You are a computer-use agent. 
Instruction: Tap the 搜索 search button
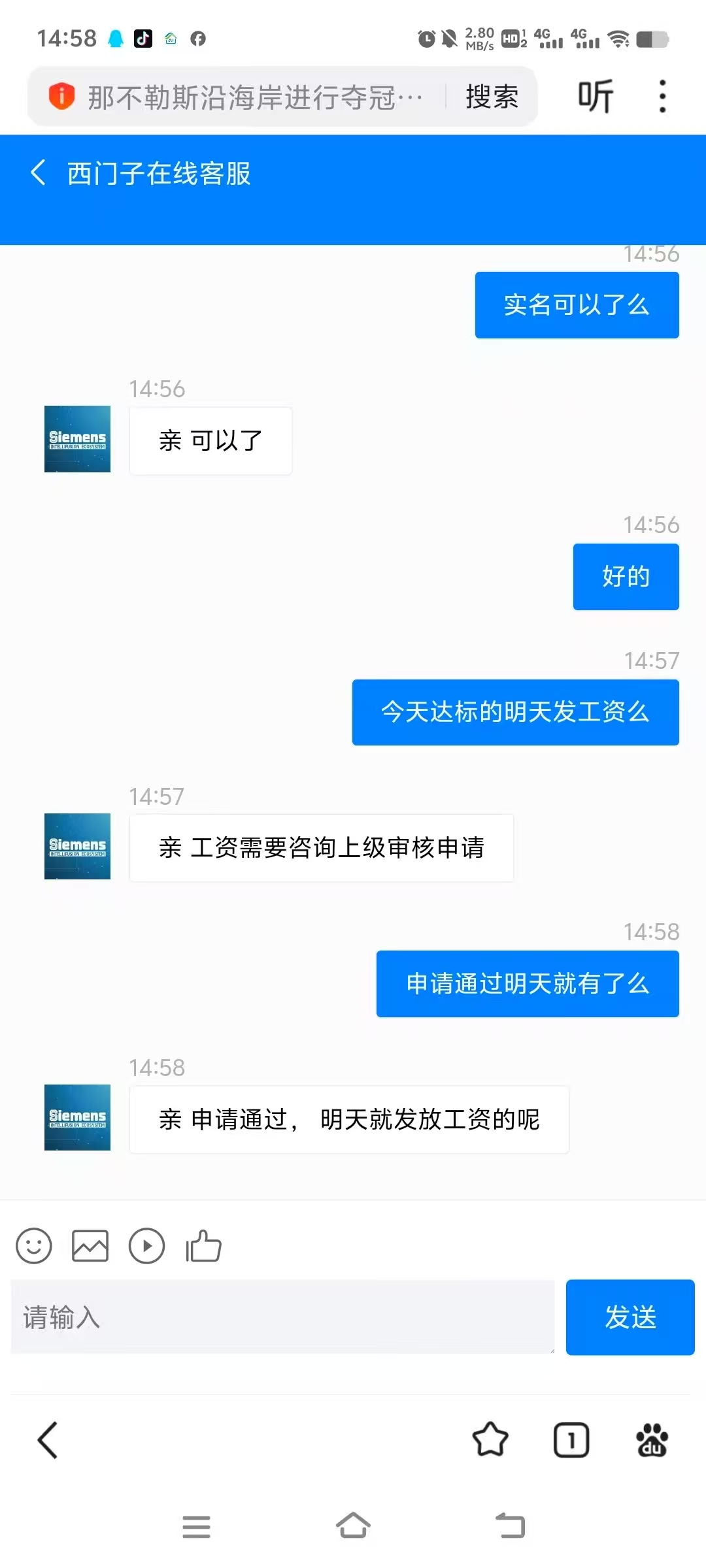pyautogui.click(x=492, y=97)
